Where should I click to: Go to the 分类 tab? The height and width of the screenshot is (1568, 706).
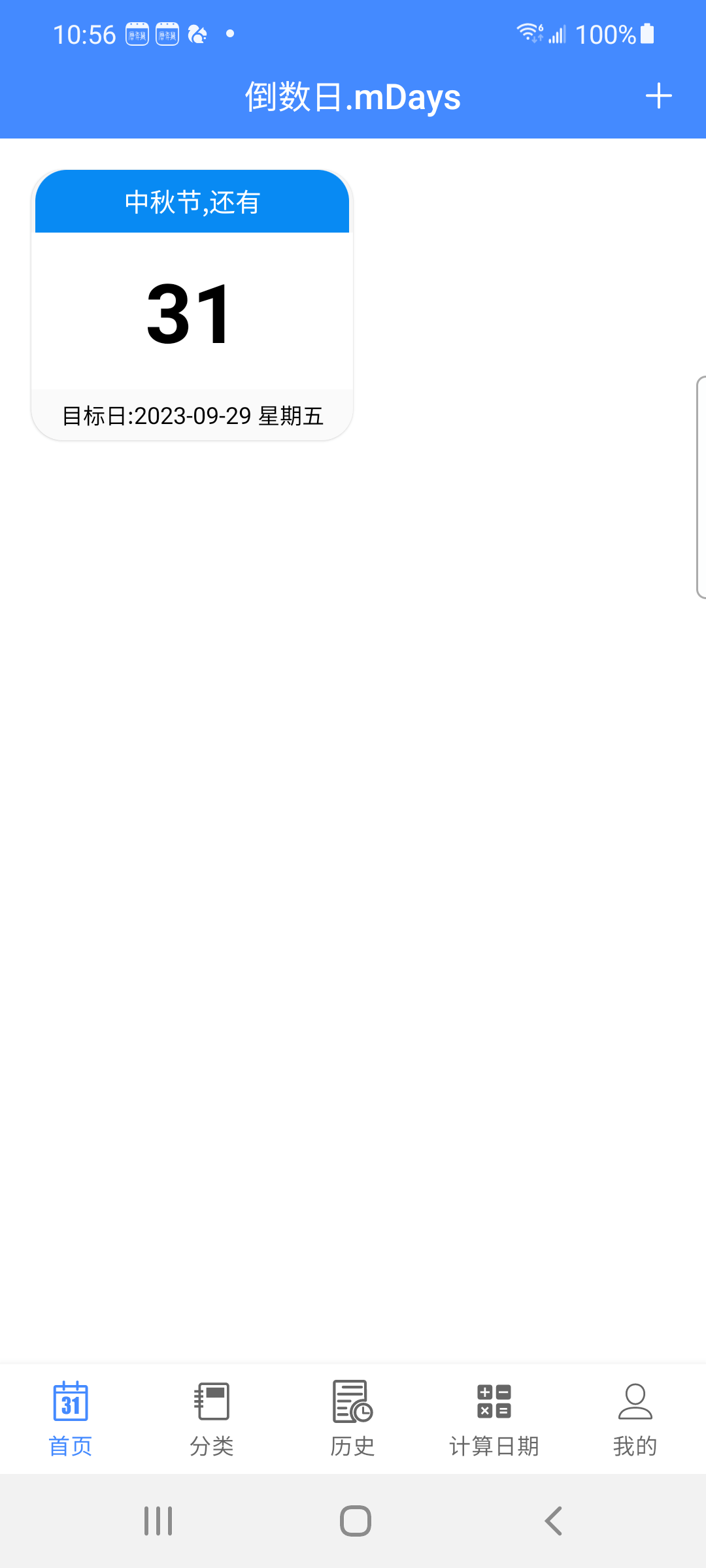point(212,1419)
